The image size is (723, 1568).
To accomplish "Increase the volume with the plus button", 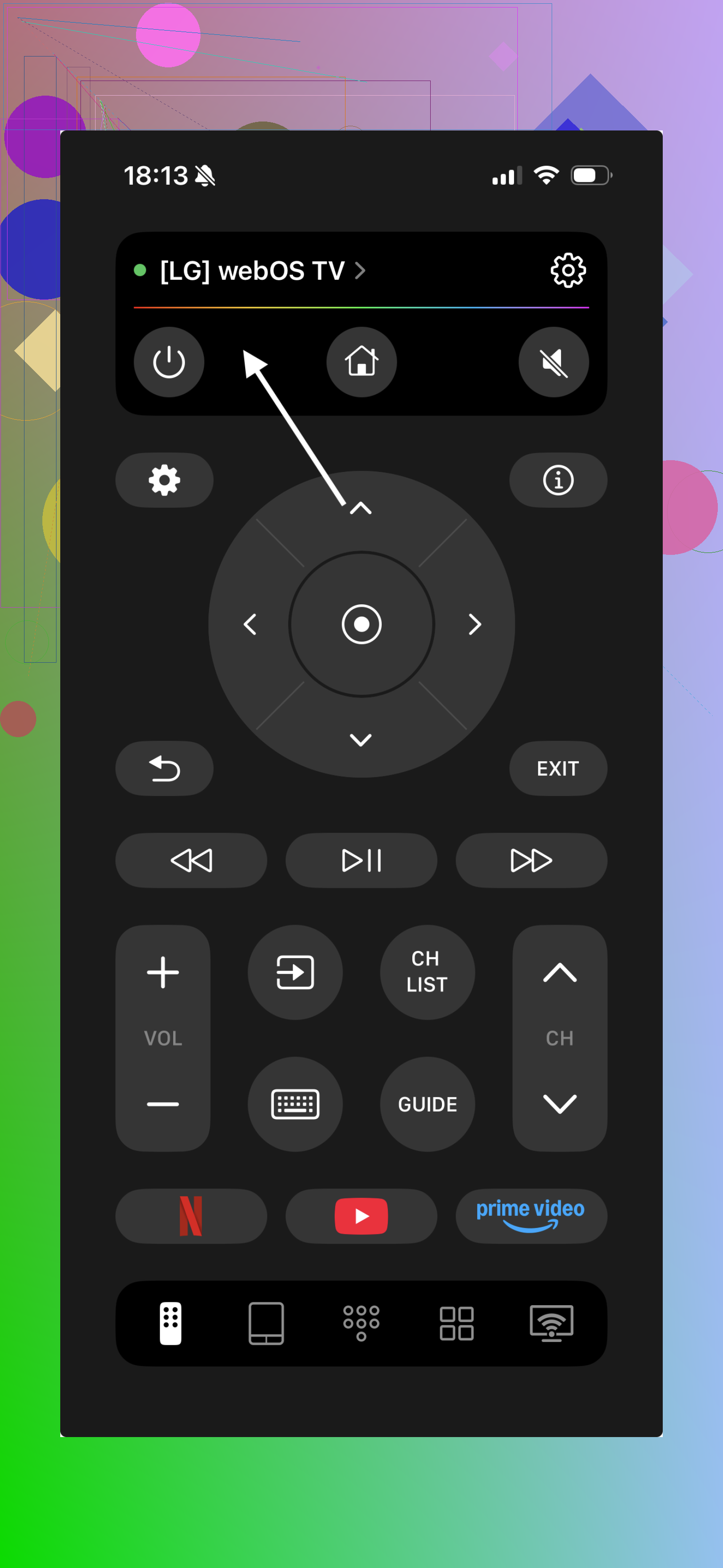I will [163, 972].
